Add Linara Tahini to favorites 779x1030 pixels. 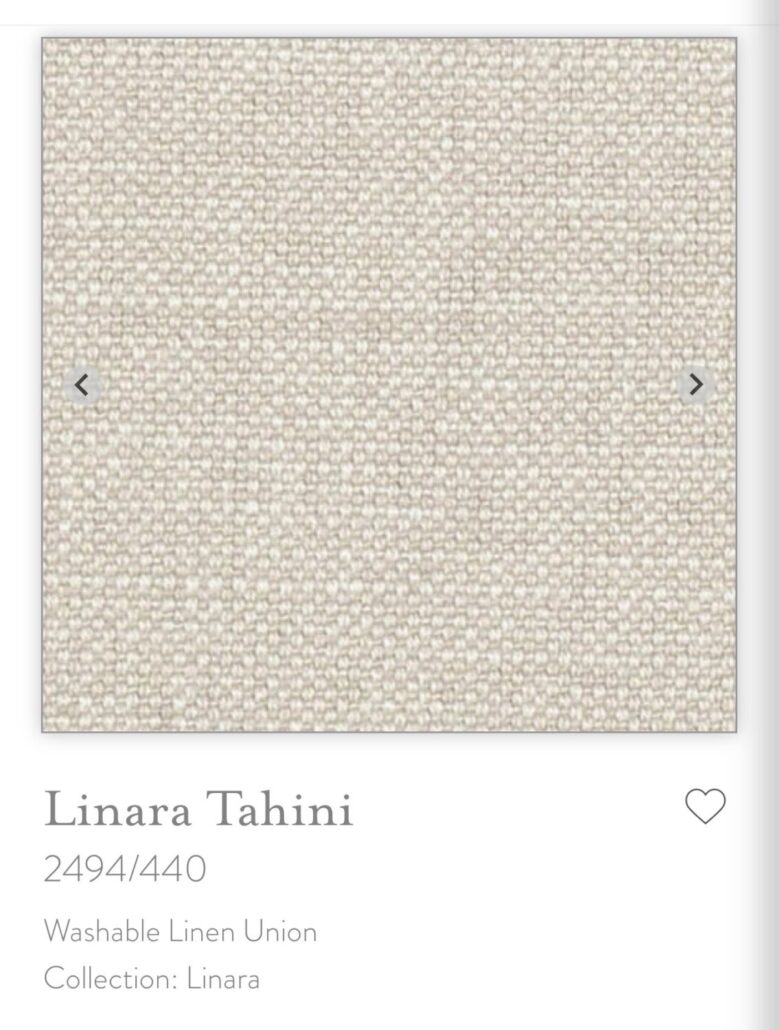click(x=705, y=806)
